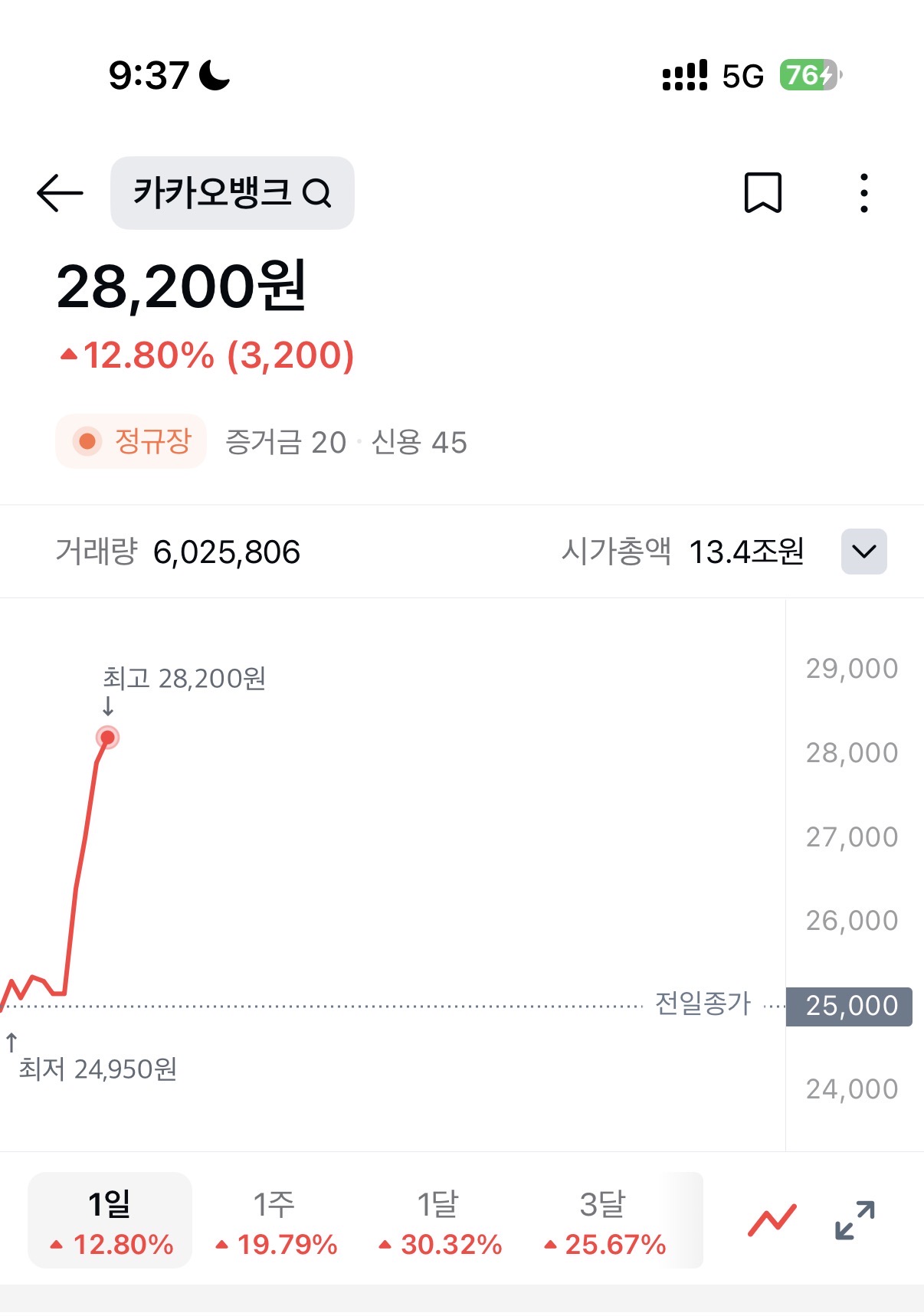
Task: Switch to the 1주 chart period
Action: tap(276, 1221)
